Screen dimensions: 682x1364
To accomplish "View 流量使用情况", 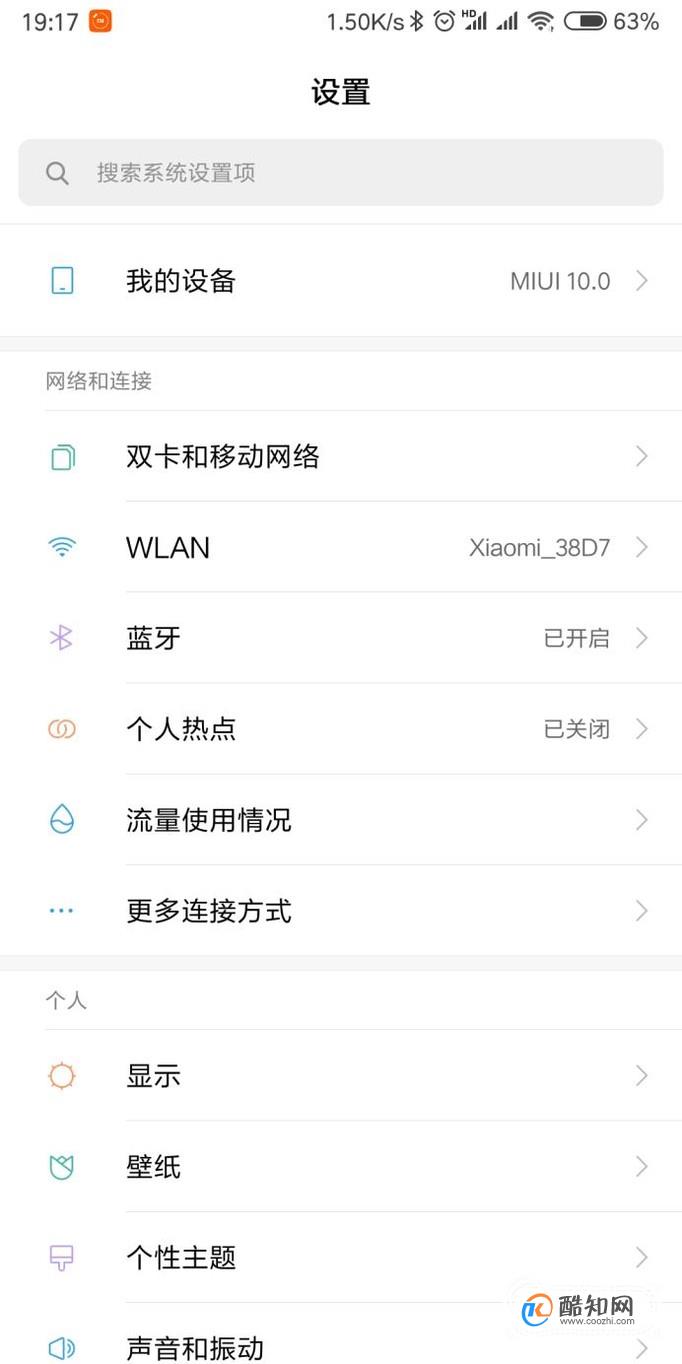I will click(341, 820).
